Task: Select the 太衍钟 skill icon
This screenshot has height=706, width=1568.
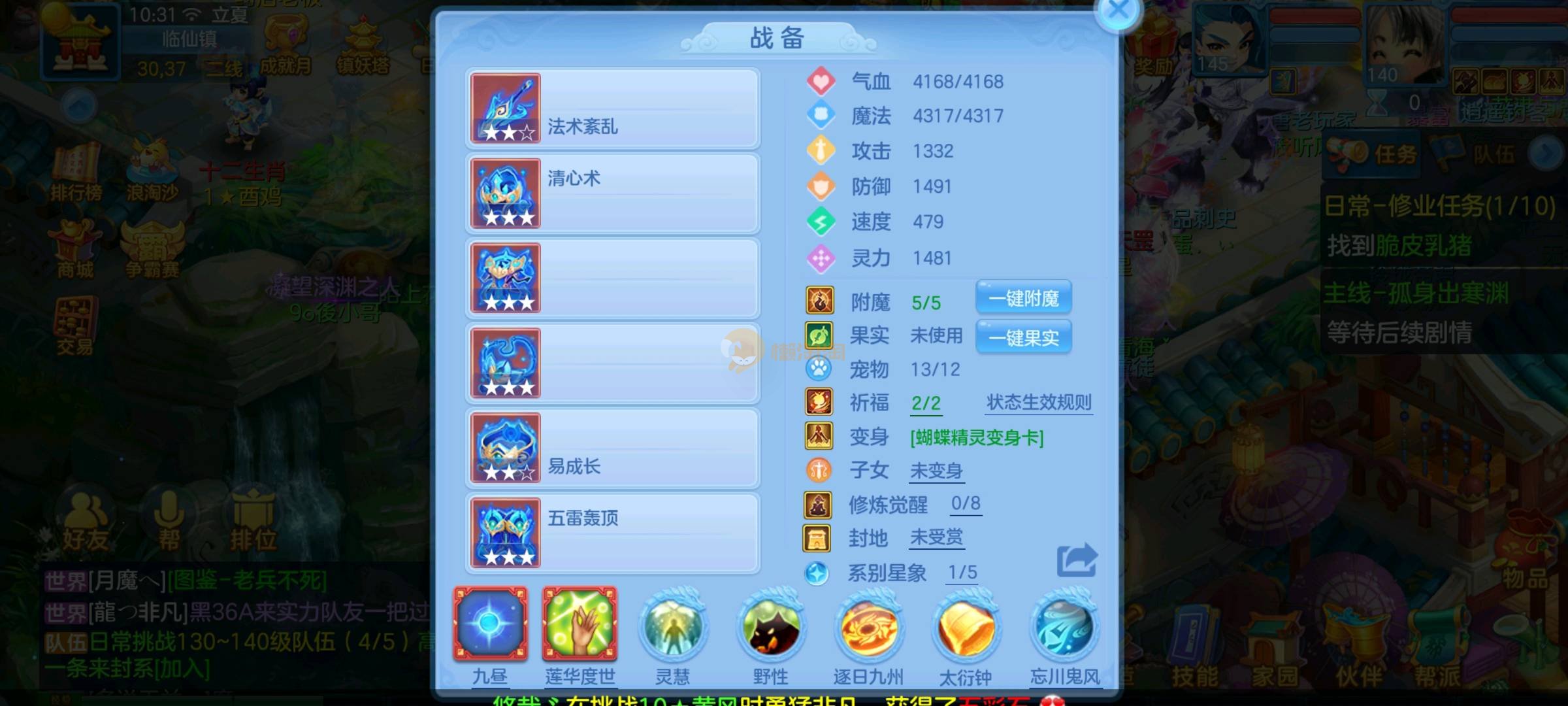Action: (966, 628)
